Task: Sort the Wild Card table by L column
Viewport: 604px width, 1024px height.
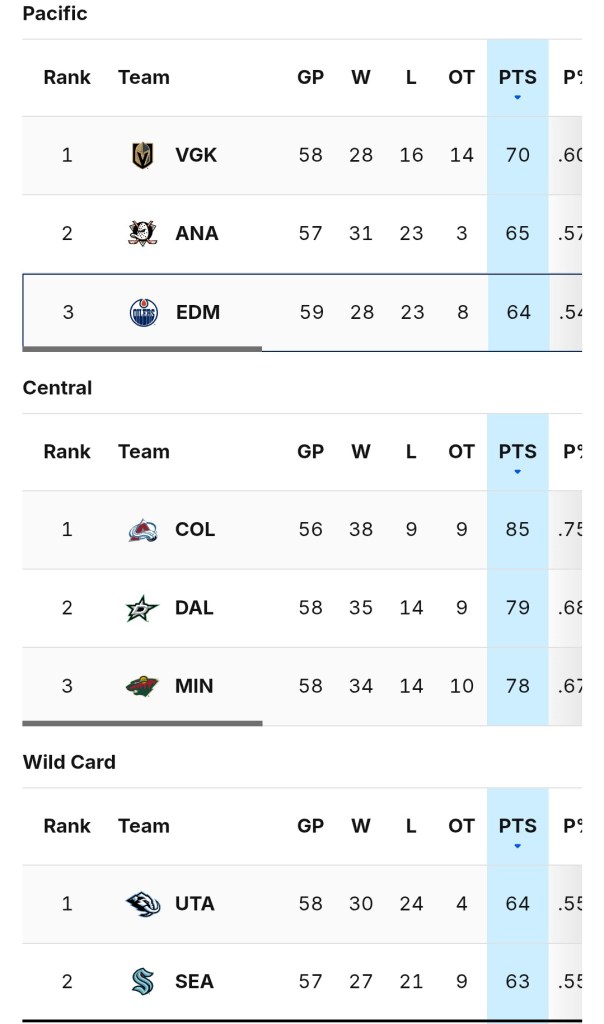Action: pos(411,826)
